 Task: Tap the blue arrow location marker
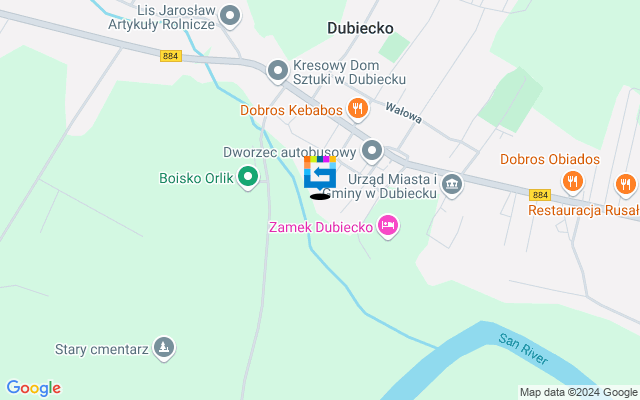click(320, 175)
